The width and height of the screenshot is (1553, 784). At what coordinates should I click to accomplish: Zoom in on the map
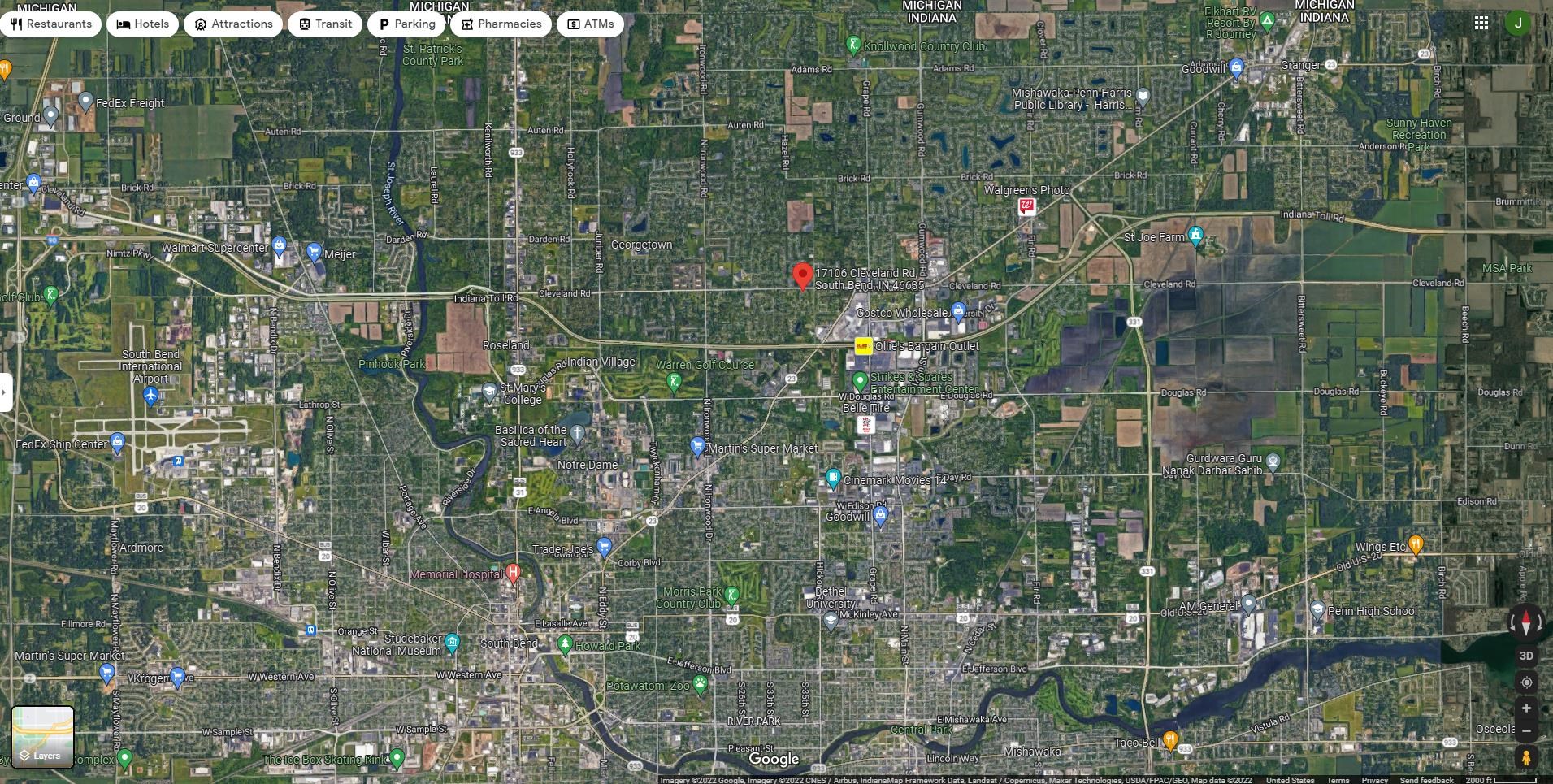[1526, 708]
